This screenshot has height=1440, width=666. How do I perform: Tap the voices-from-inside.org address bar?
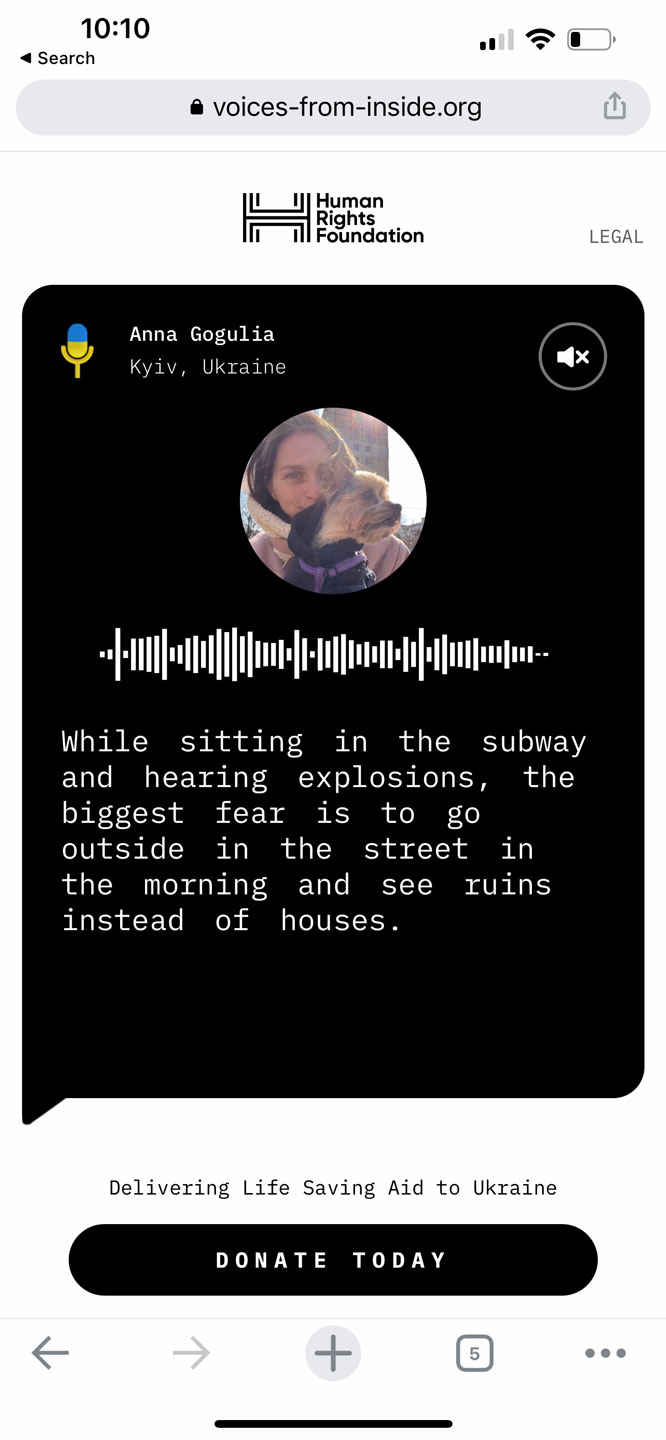(x=334, y=107)
